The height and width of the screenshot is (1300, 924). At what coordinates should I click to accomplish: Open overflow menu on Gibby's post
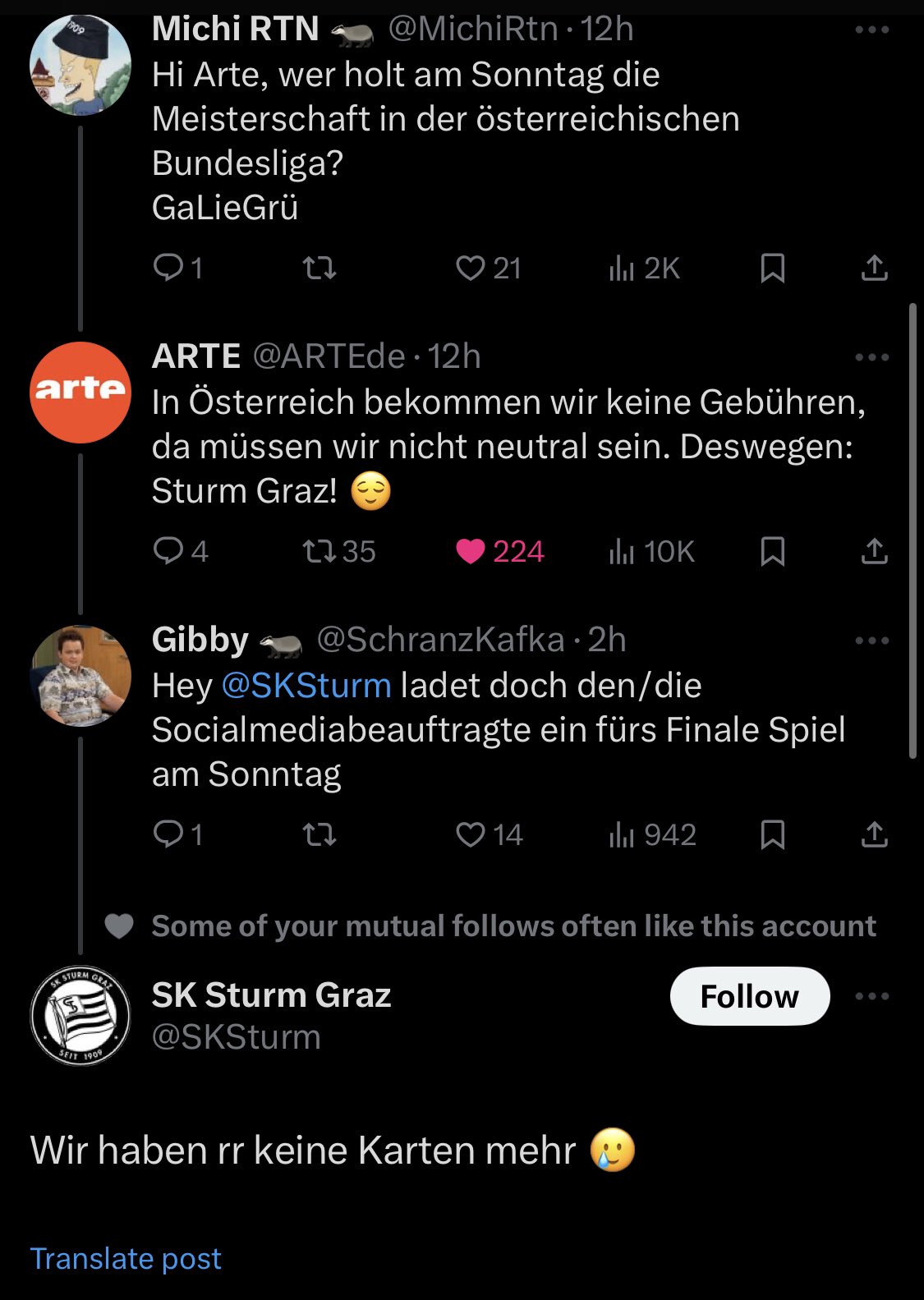(x=871, y=641)
